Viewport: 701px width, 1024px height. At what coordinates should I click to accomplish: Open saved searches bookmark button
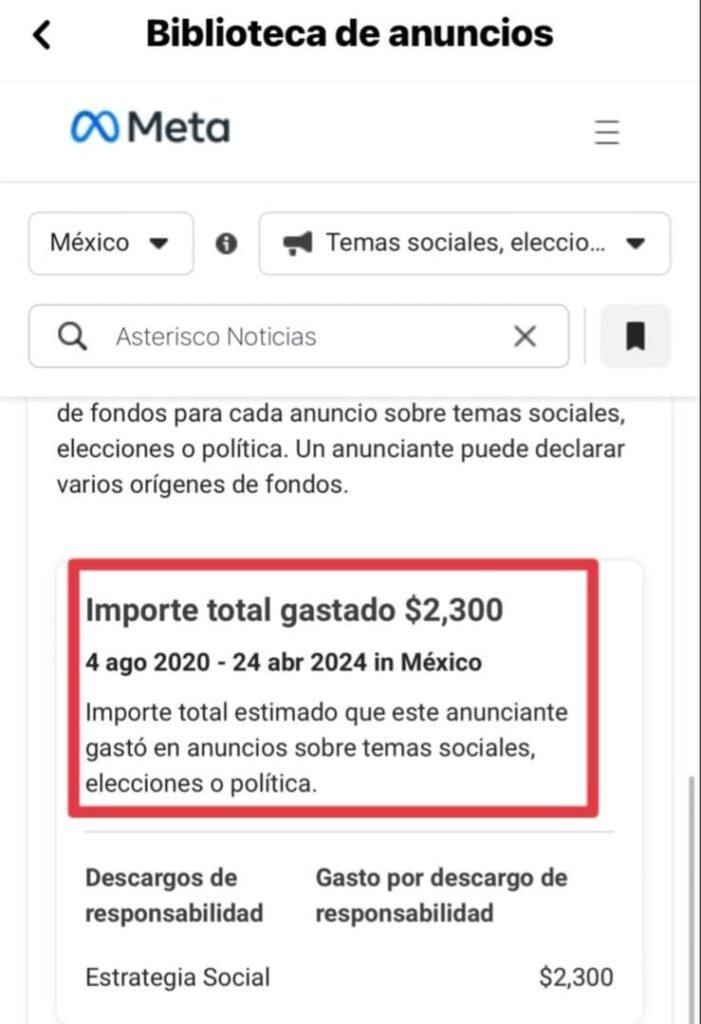coord(635,336)
